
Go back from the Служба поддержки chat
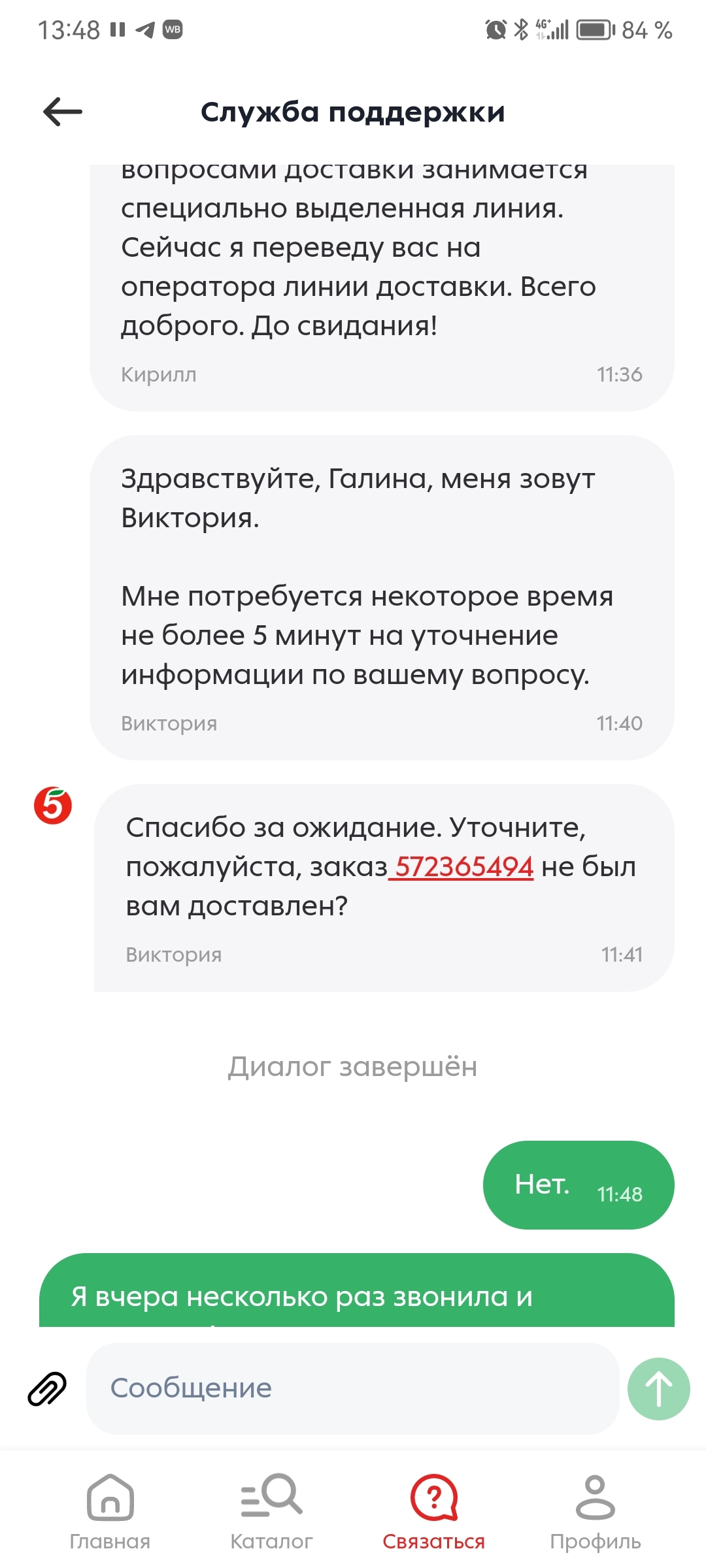(63, 112)
